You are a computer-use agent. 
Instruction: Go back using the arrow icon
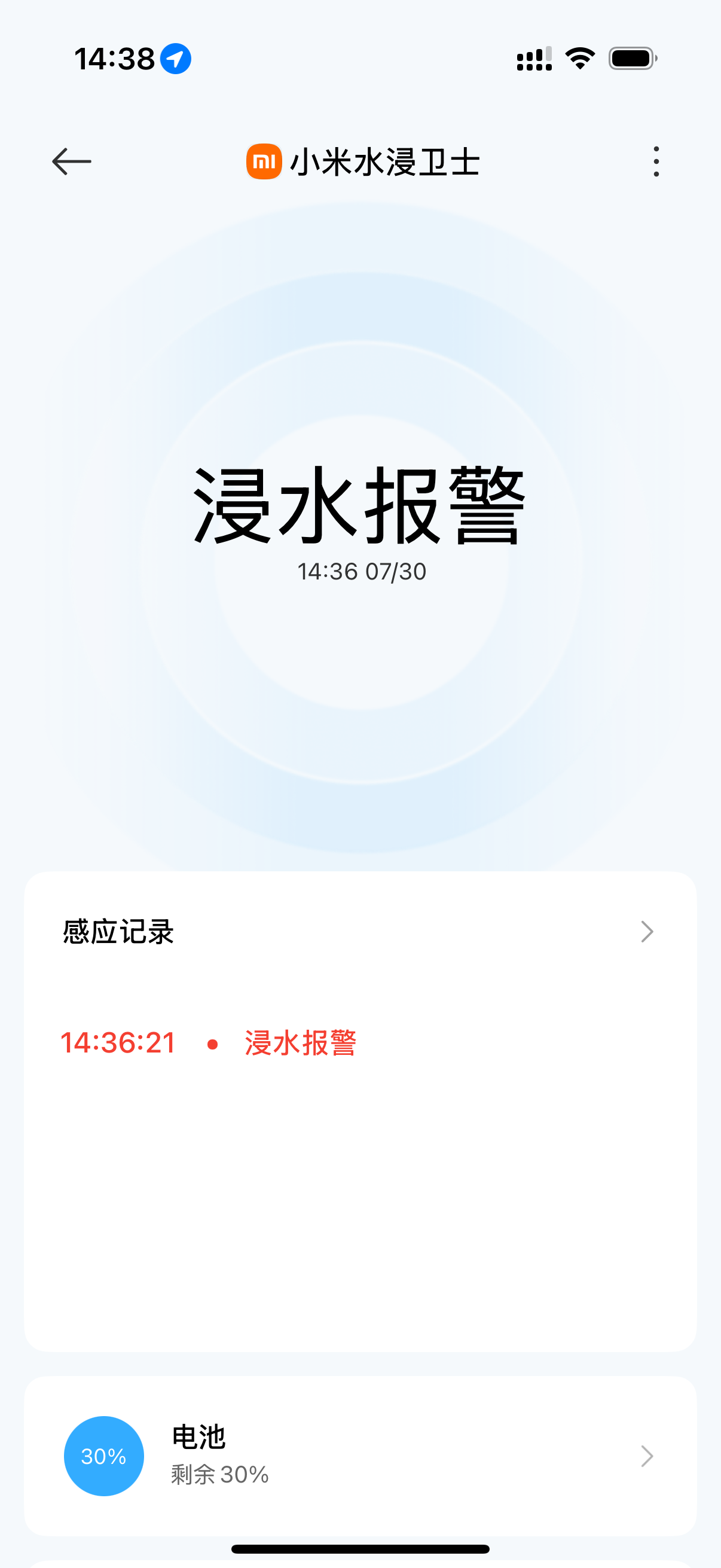coord(72,162)
